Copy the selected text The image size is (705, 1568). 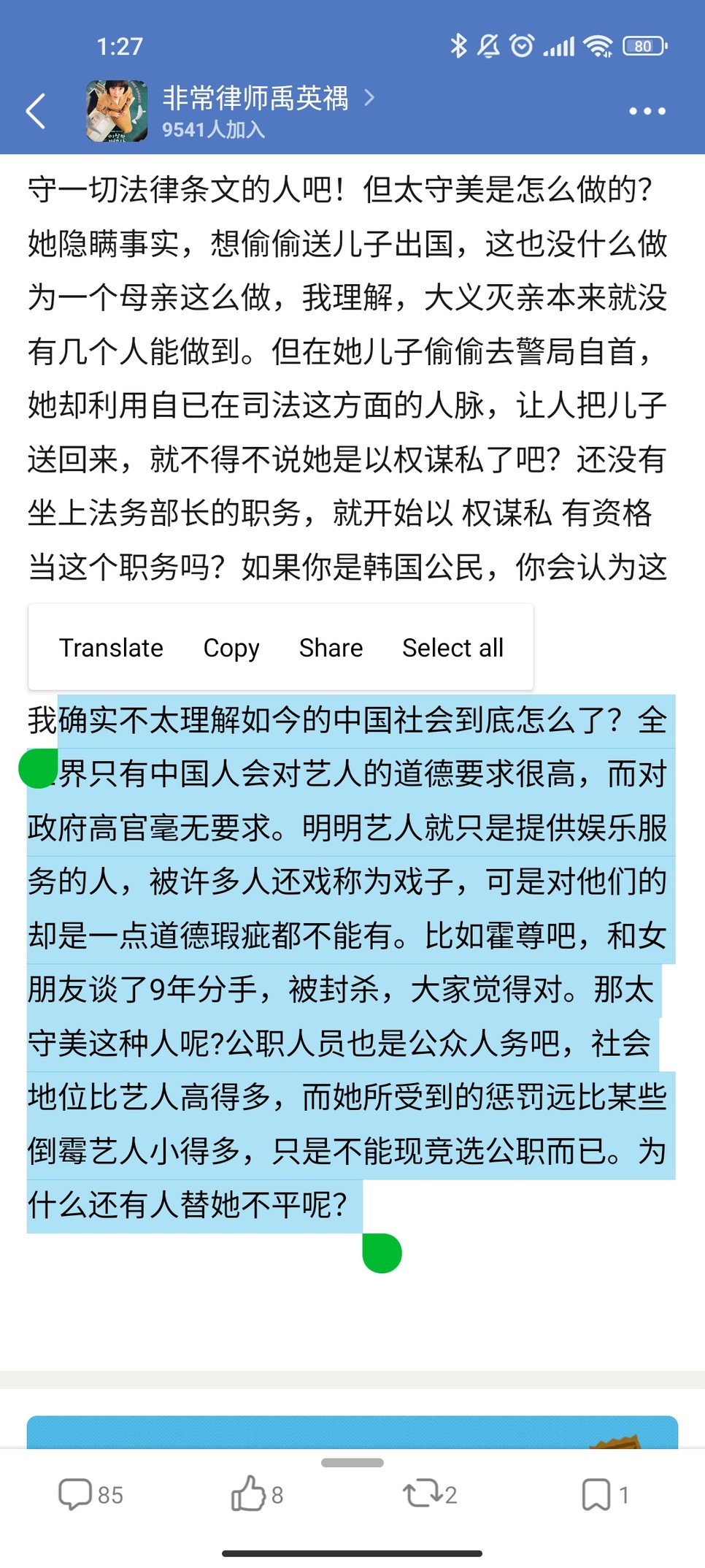231,648
